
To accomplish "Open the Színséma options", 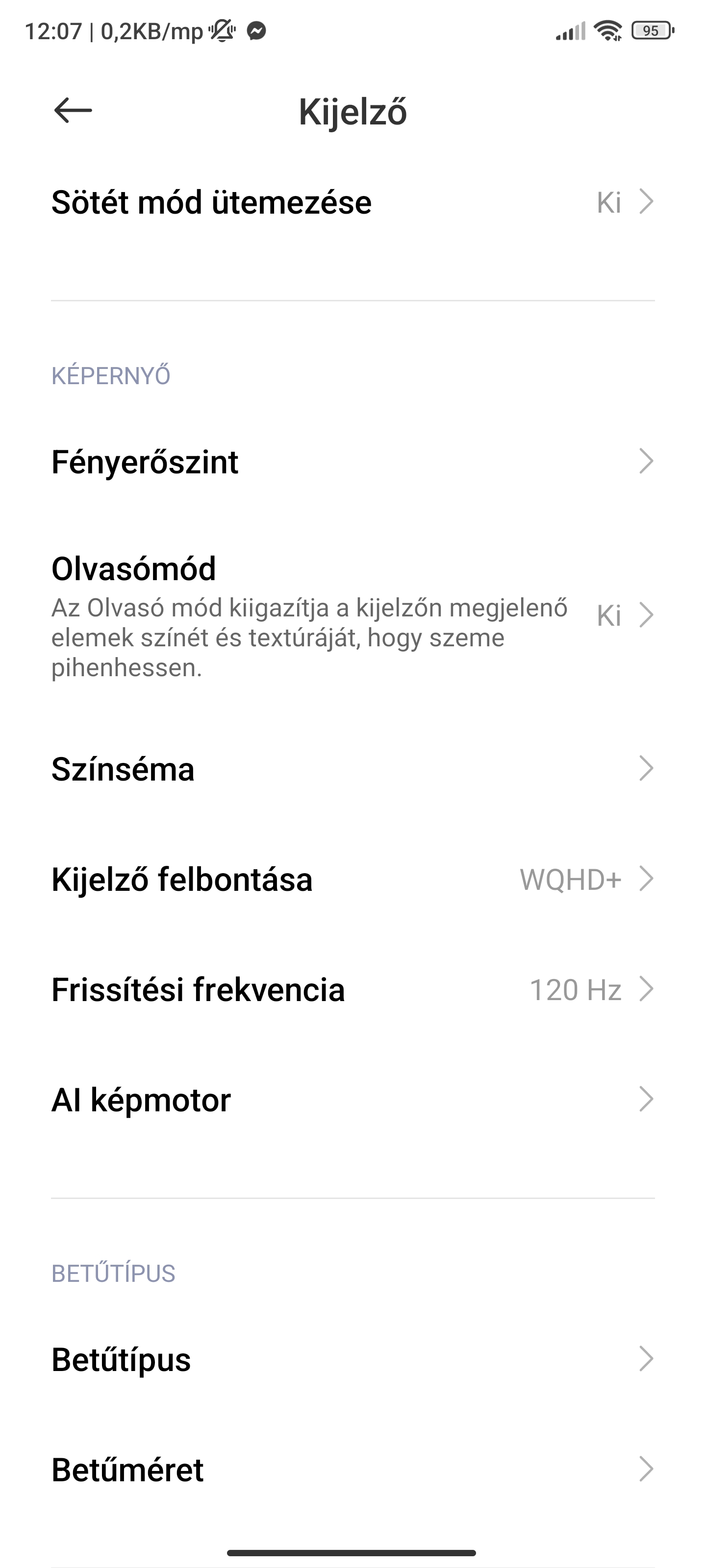I will 353,769.
